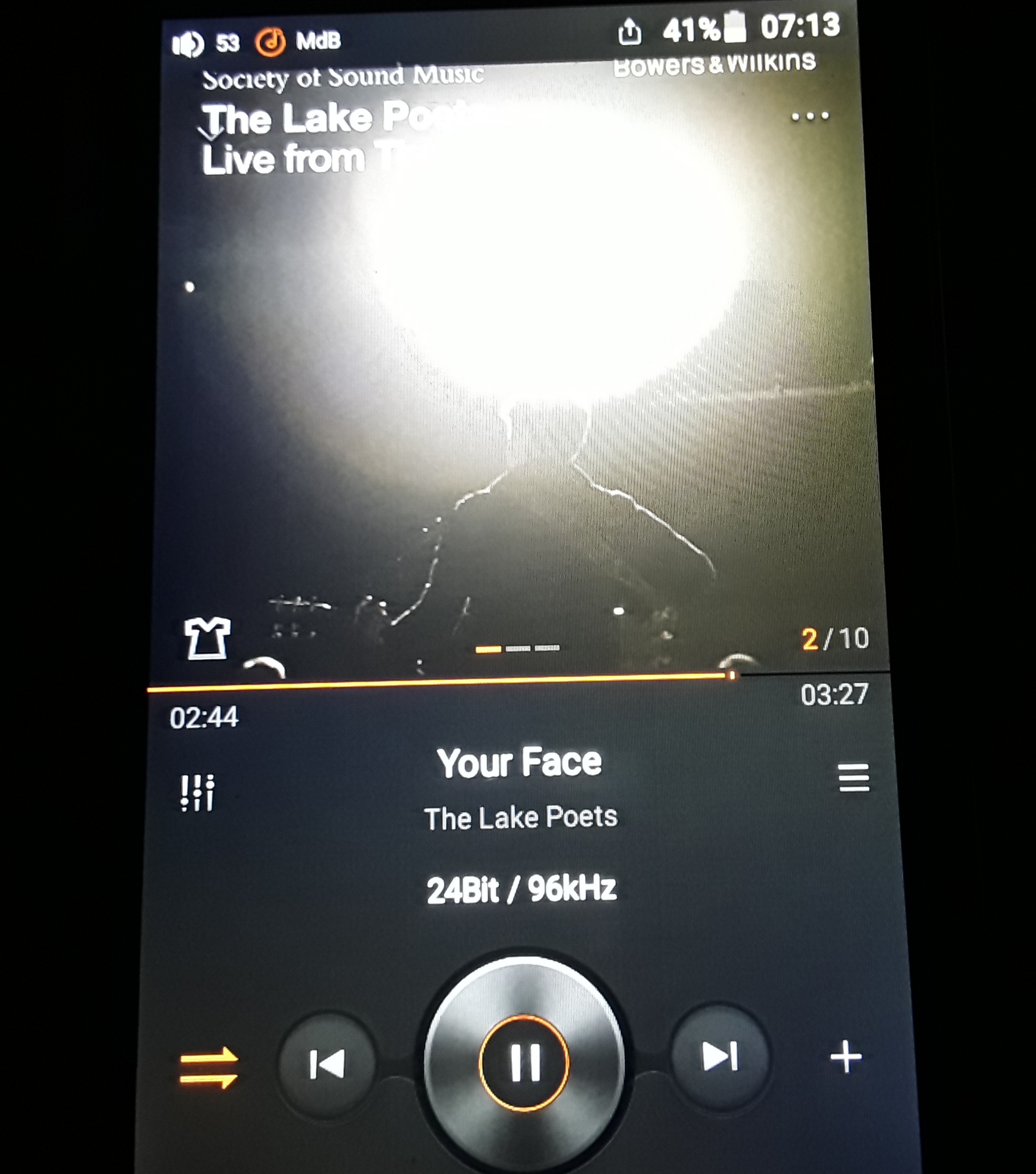
Task: Skip to the next track
Action: (720, 1056)
